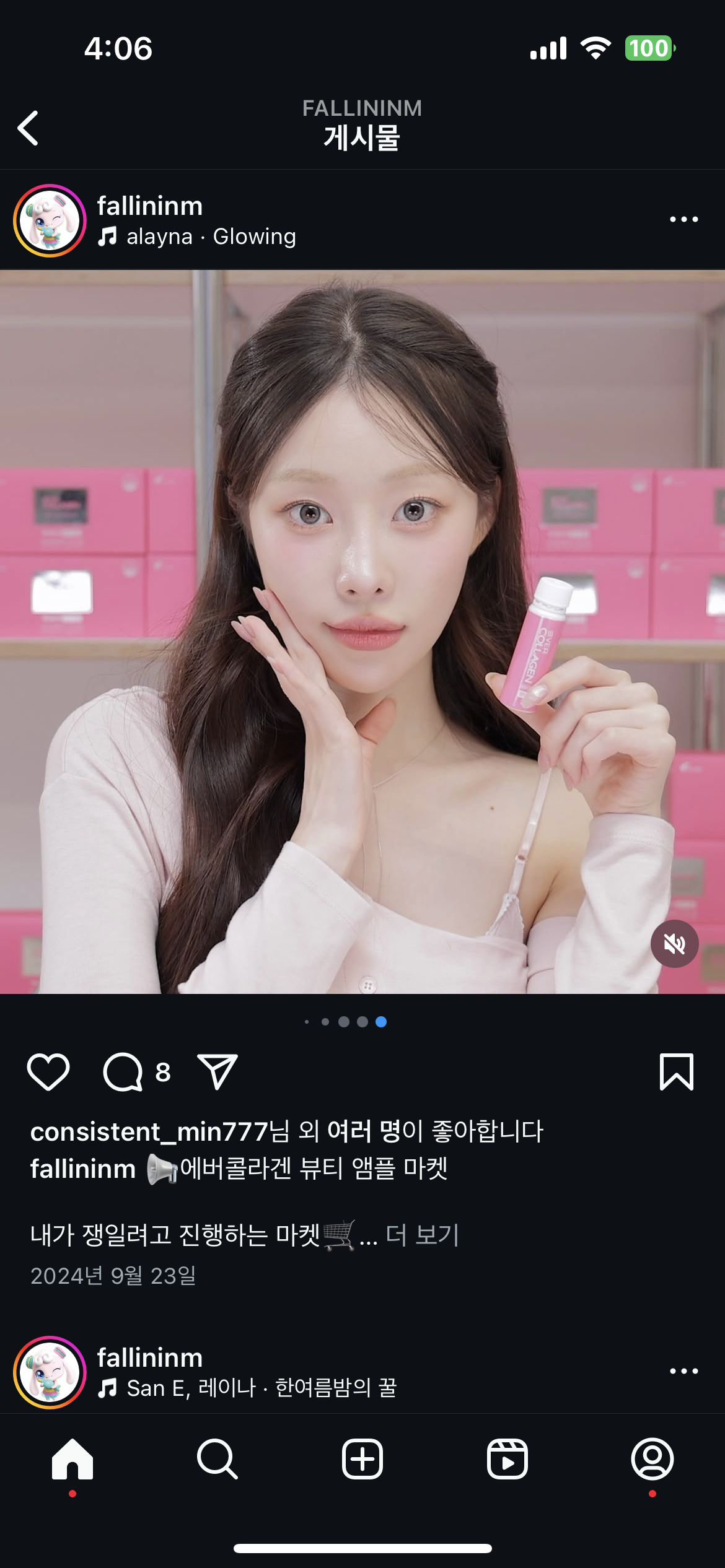Open the San E, 레이나 audio link

tap(260, 1388)
